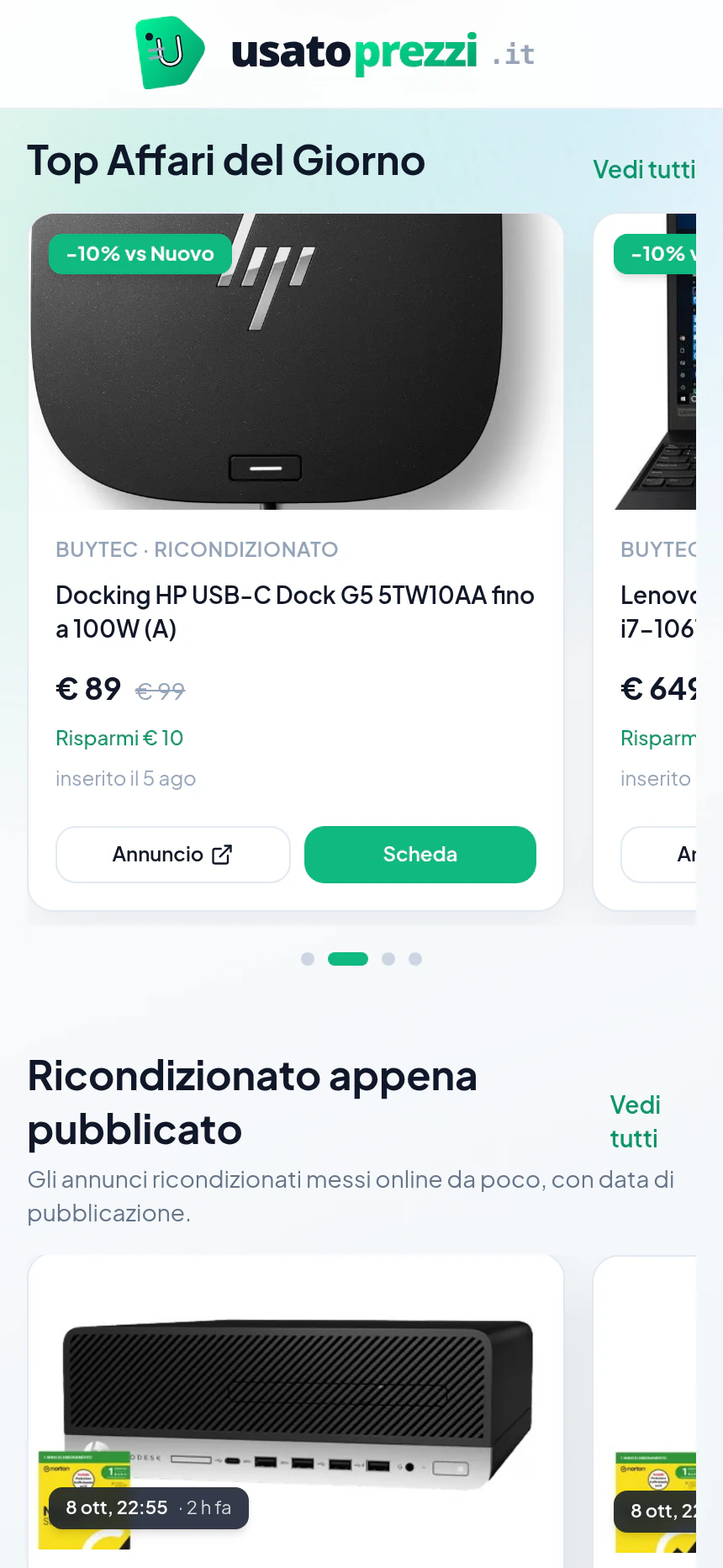Open the usatoprezzi.it home logo
Image resolution: width=723 pixels, height=1568 pixels.
coord(335,52)
